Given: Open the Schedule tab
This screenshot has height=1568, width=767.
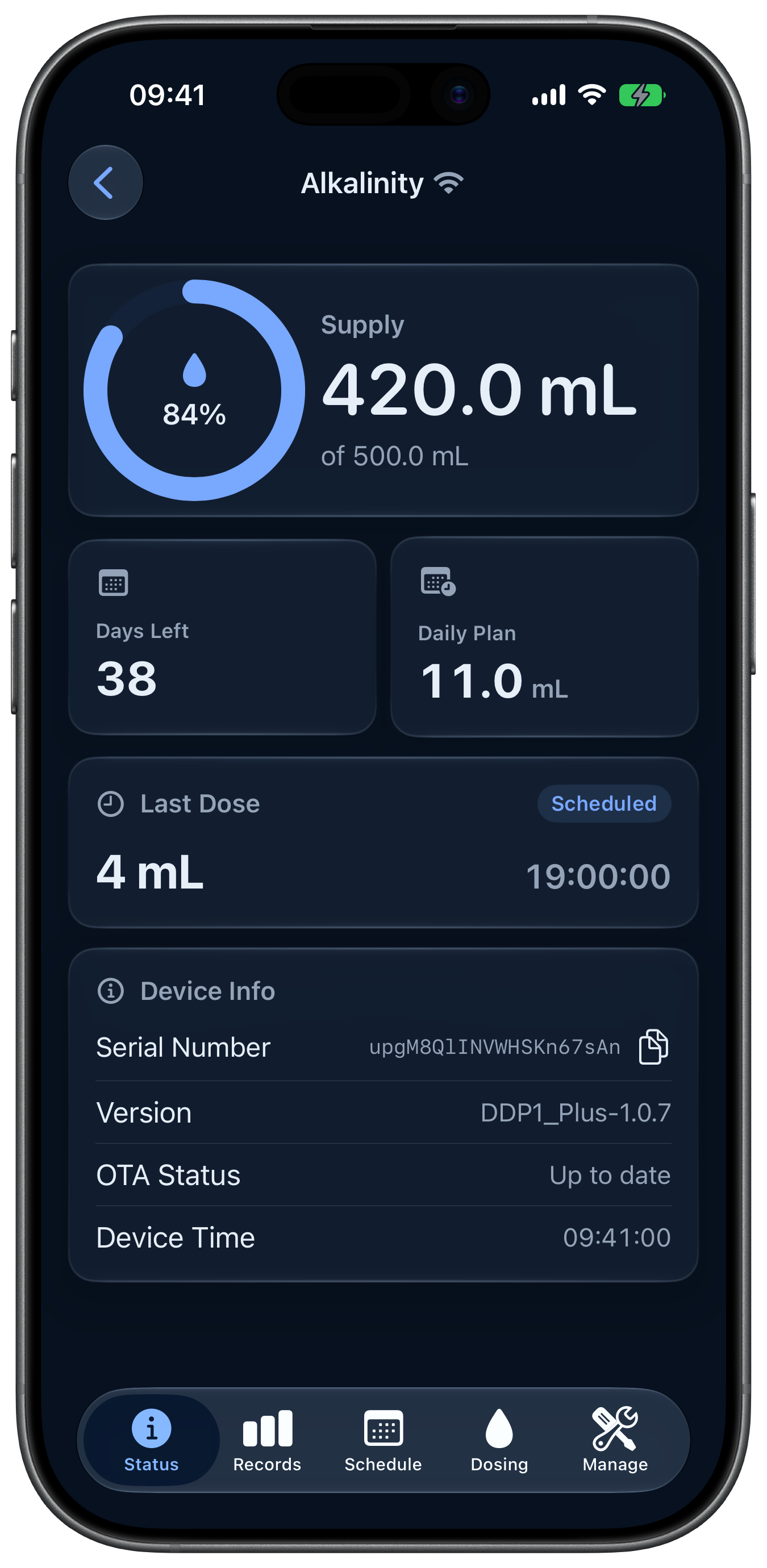Looking at the screenshot, I should point(383,1440).
